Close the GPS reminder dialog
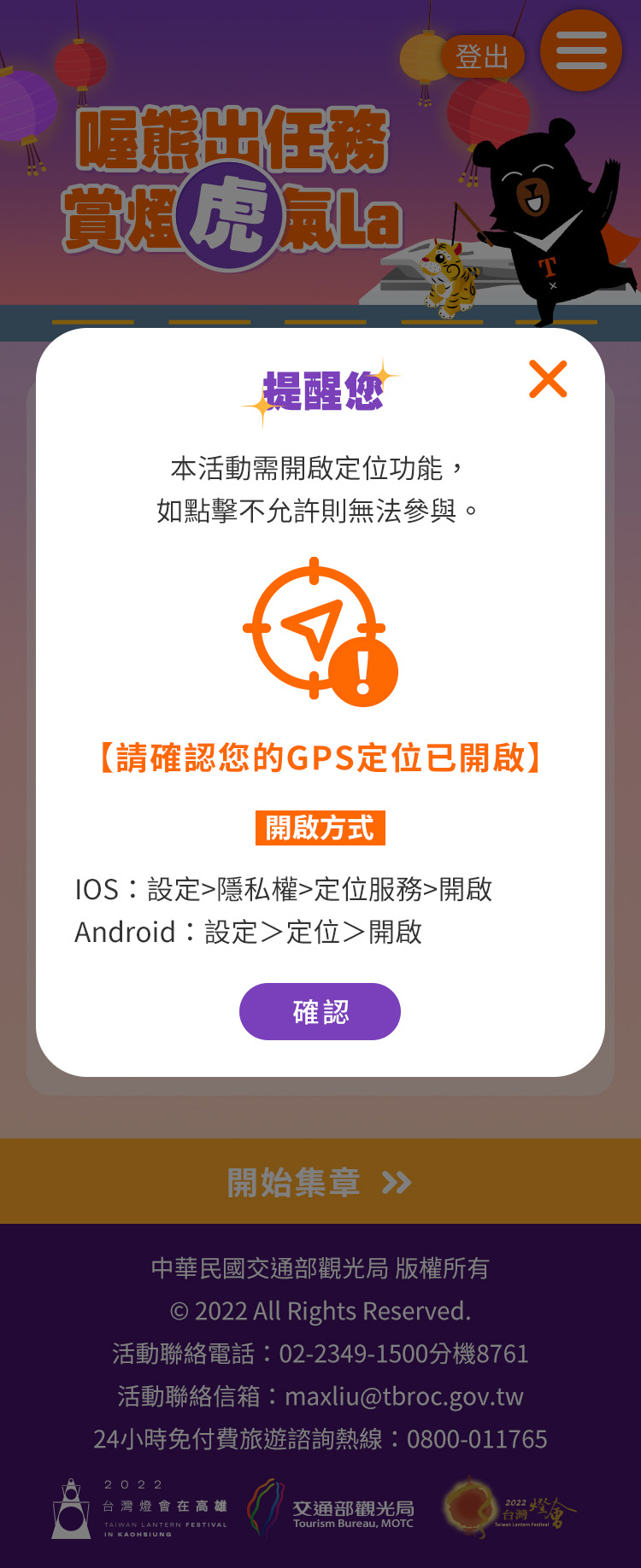The width and height of the screenshot is (641, 1568). click(x=548, y=379)
